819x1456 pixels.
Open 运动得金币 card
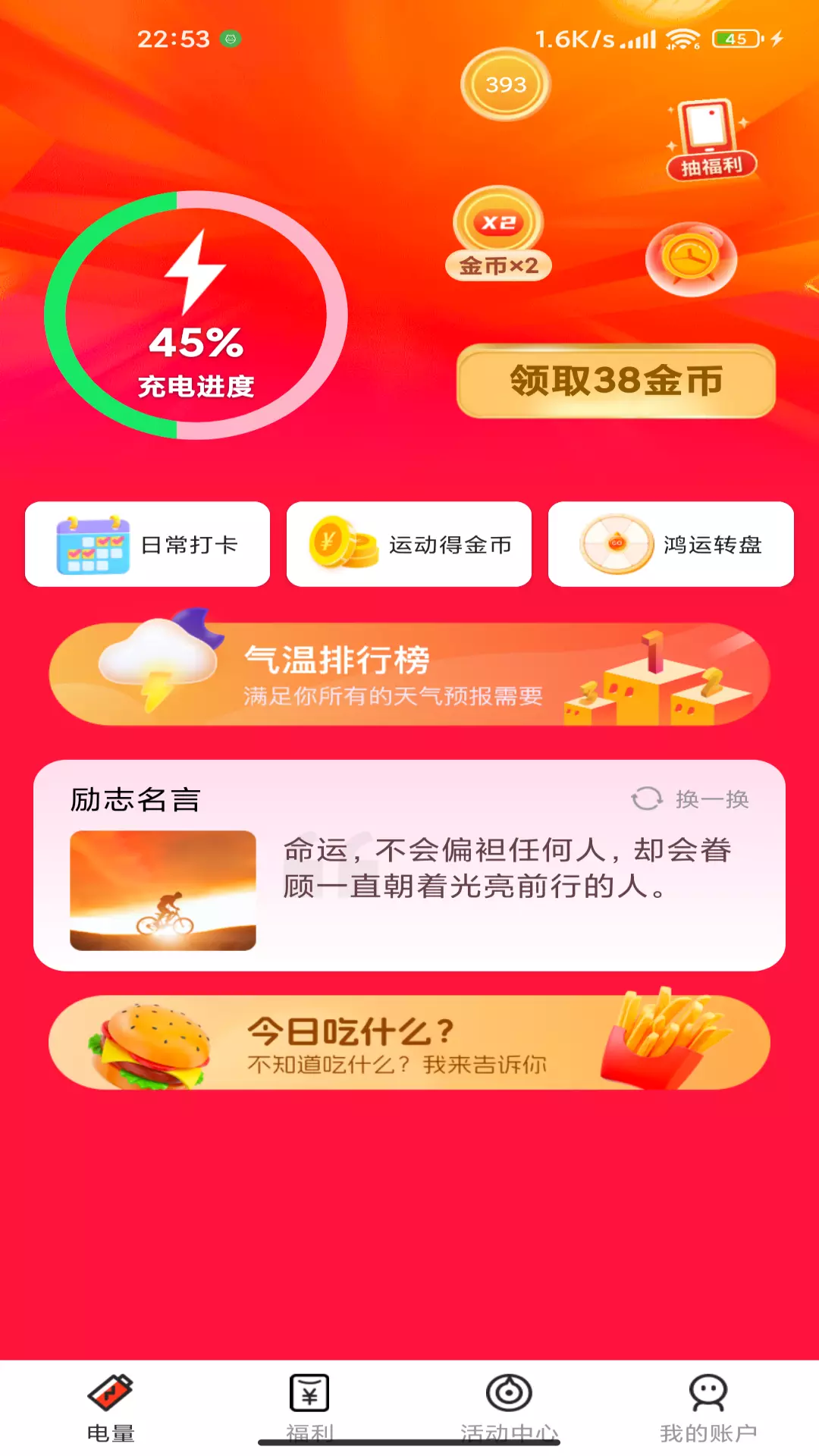click(409, 544)
